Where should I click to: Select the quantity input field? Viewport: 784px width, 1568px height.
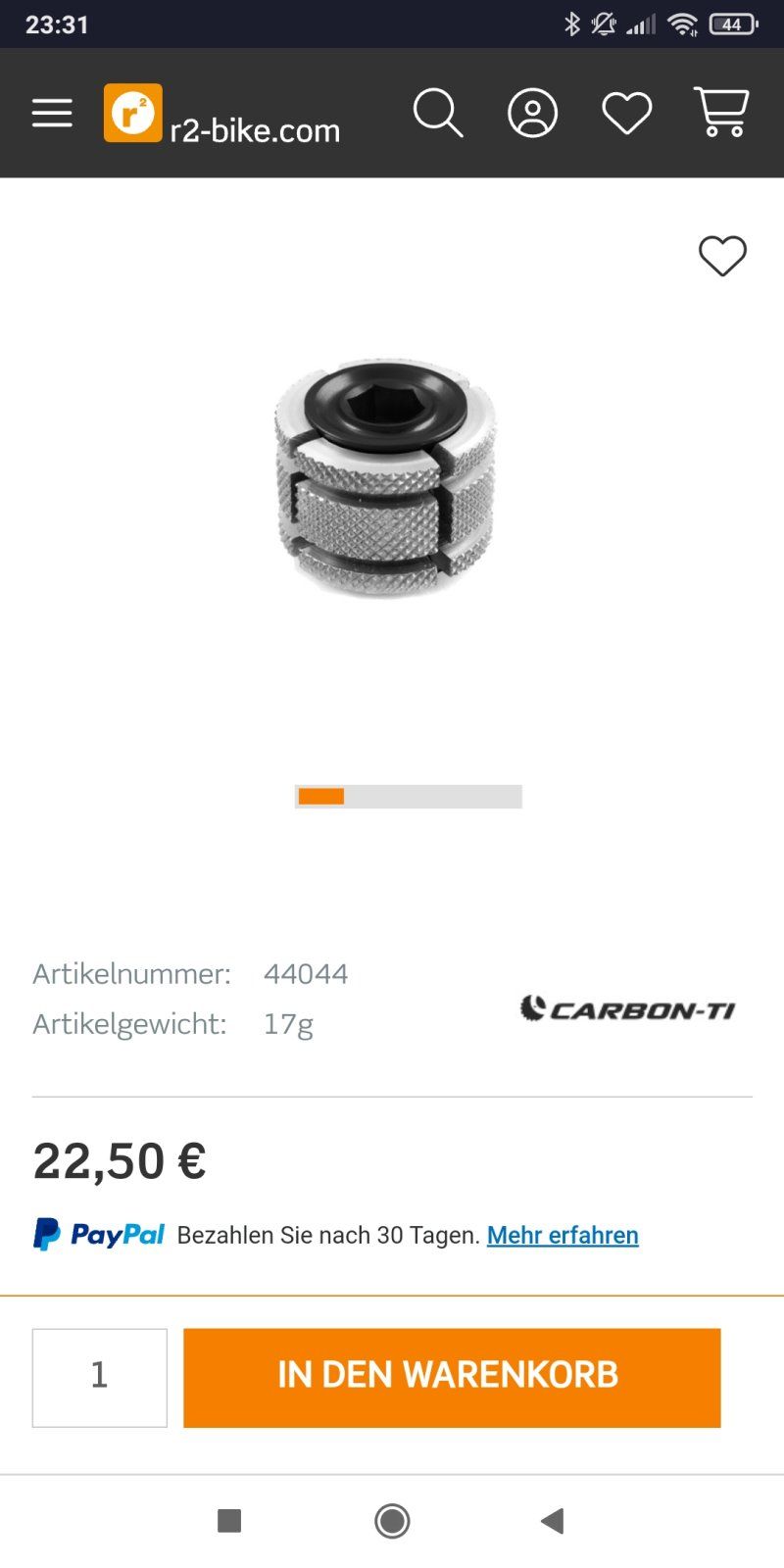click(x=100, y=1377)
